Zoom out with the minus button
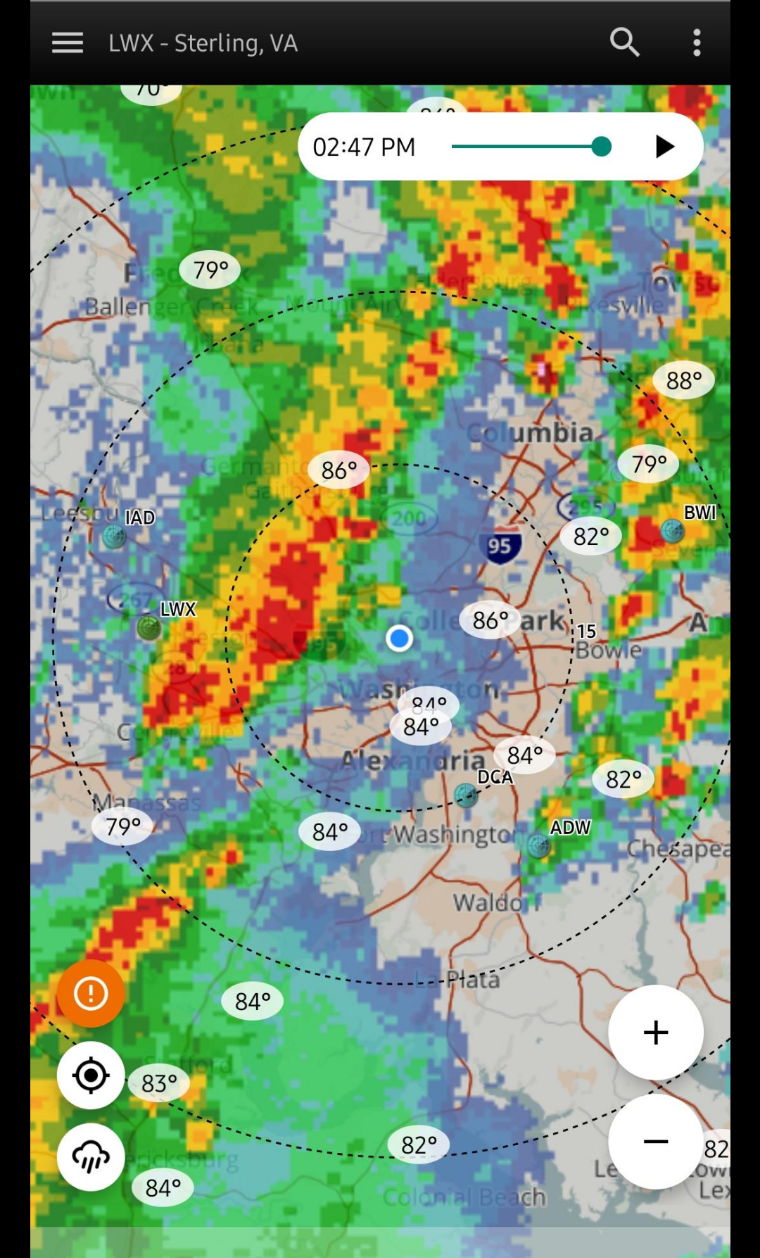Screen dimensions: 760x1258 [x=656, y=1141]
